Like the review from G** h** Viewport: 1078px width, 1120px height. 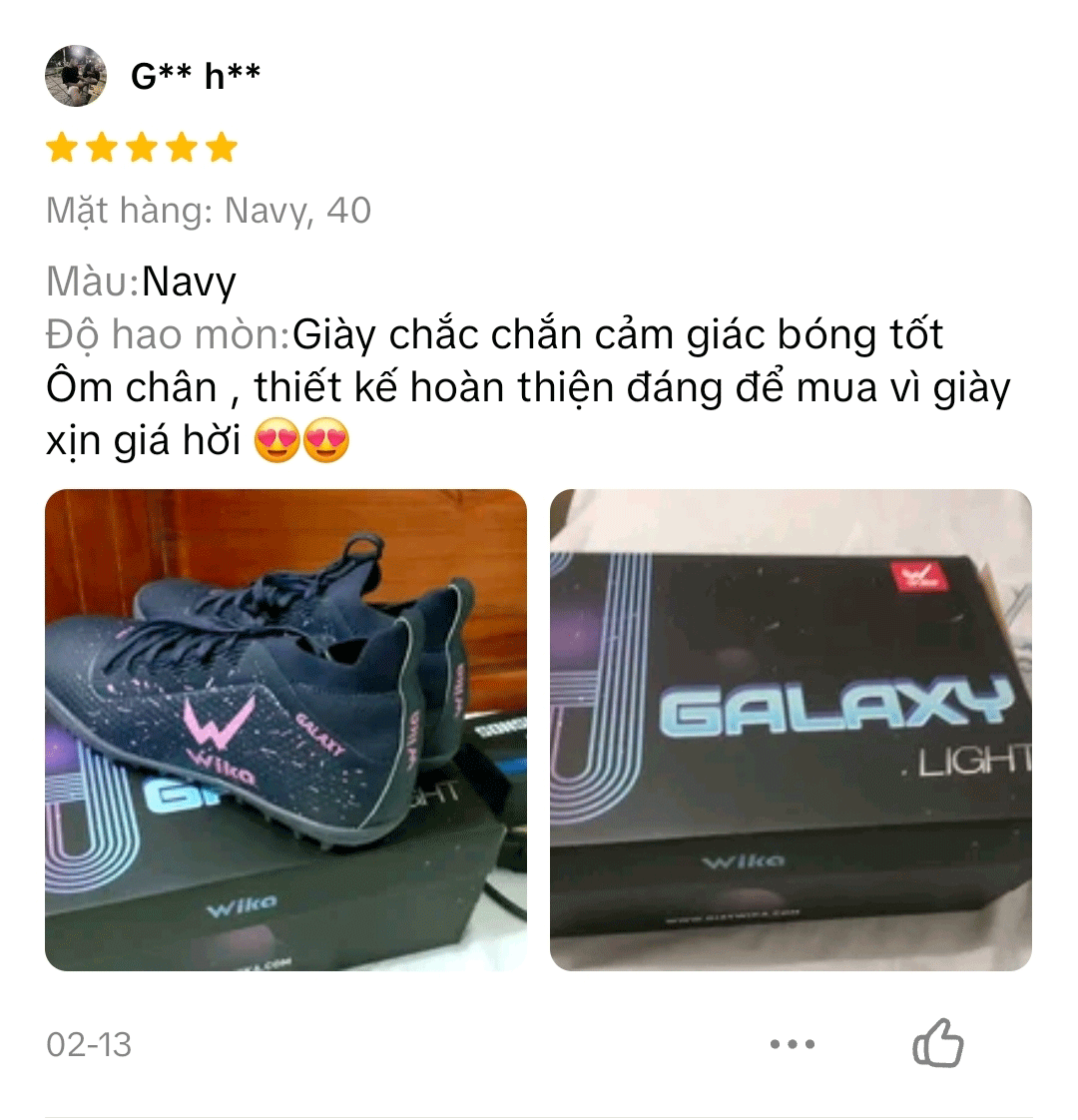coord(937,1044)
